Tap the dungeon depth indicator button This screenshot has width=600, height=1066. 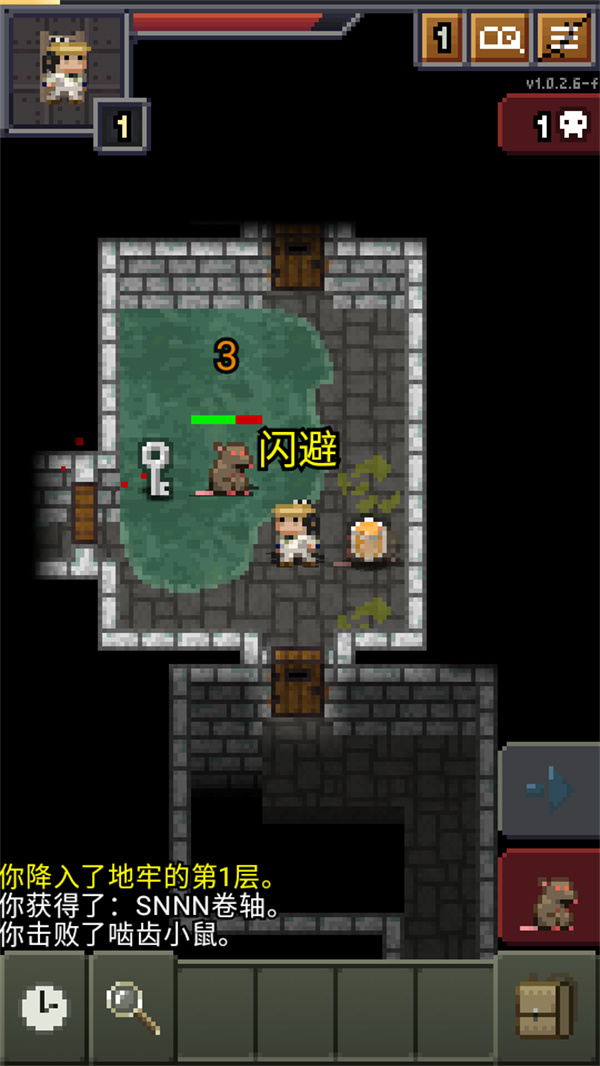click(x=442, y=39)
